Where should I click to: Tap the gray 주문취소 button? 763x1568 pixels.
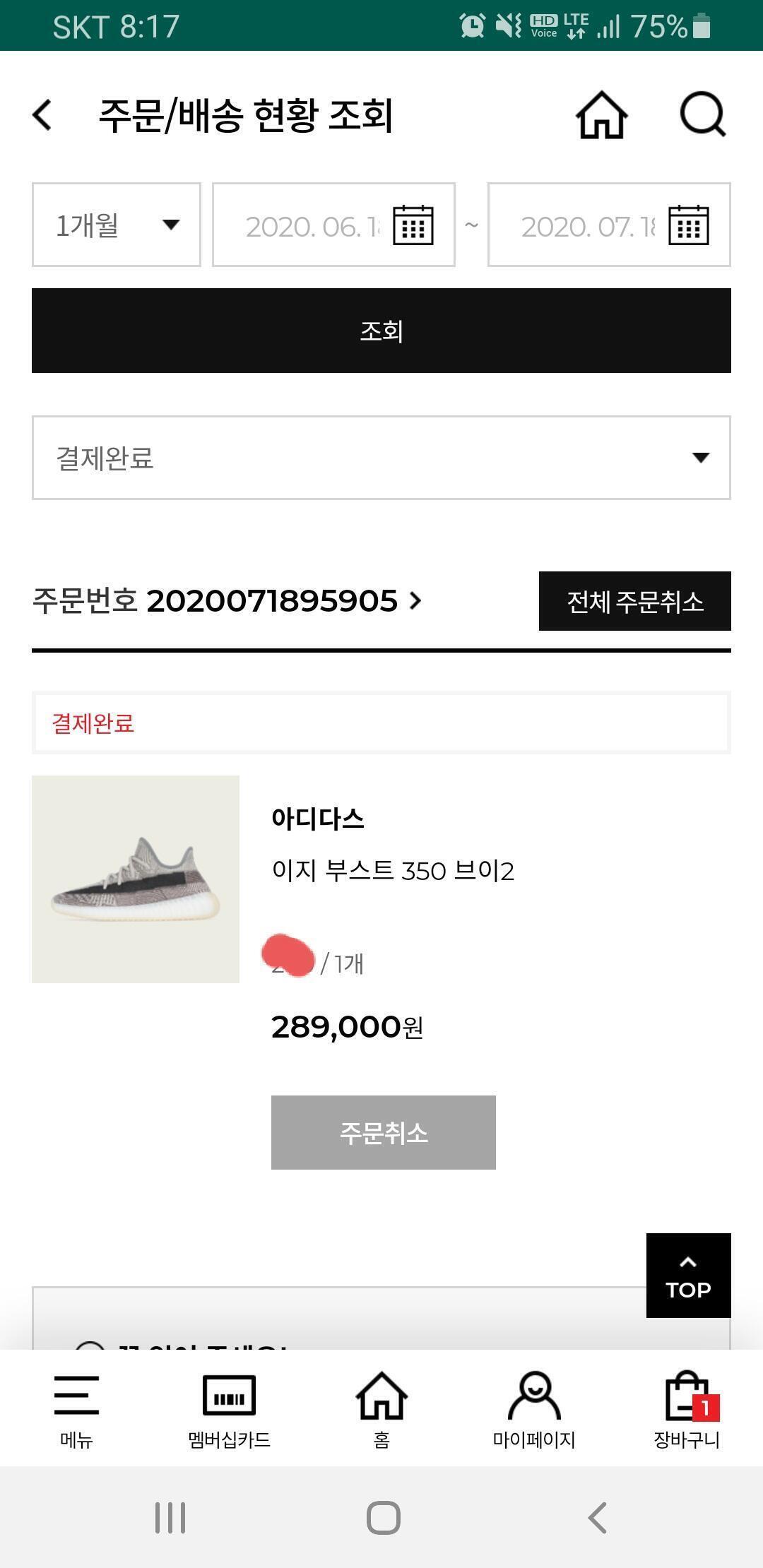(384, 1132)
